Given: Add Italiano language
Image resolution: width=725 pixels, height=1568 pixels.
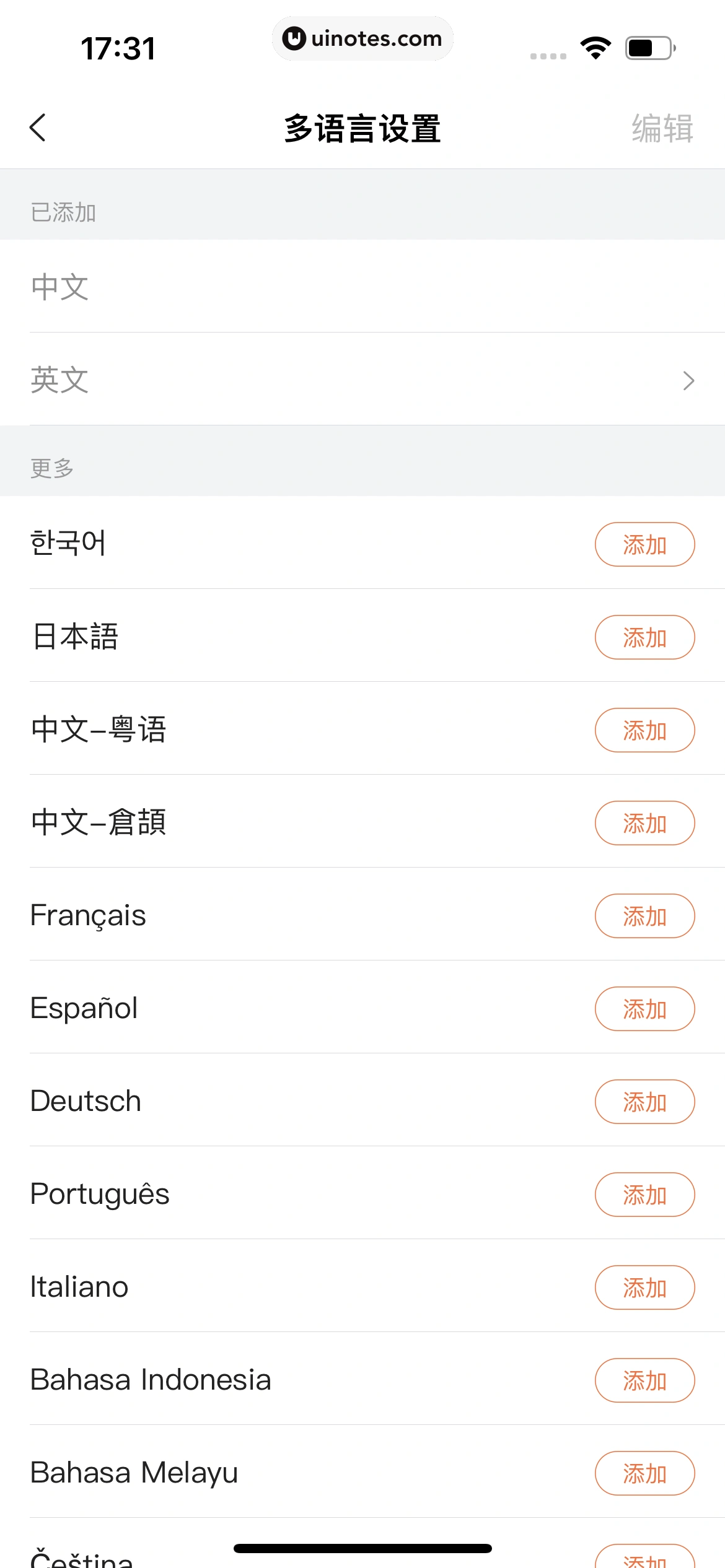Looking at the screenshot, I should coord(644,1287).
